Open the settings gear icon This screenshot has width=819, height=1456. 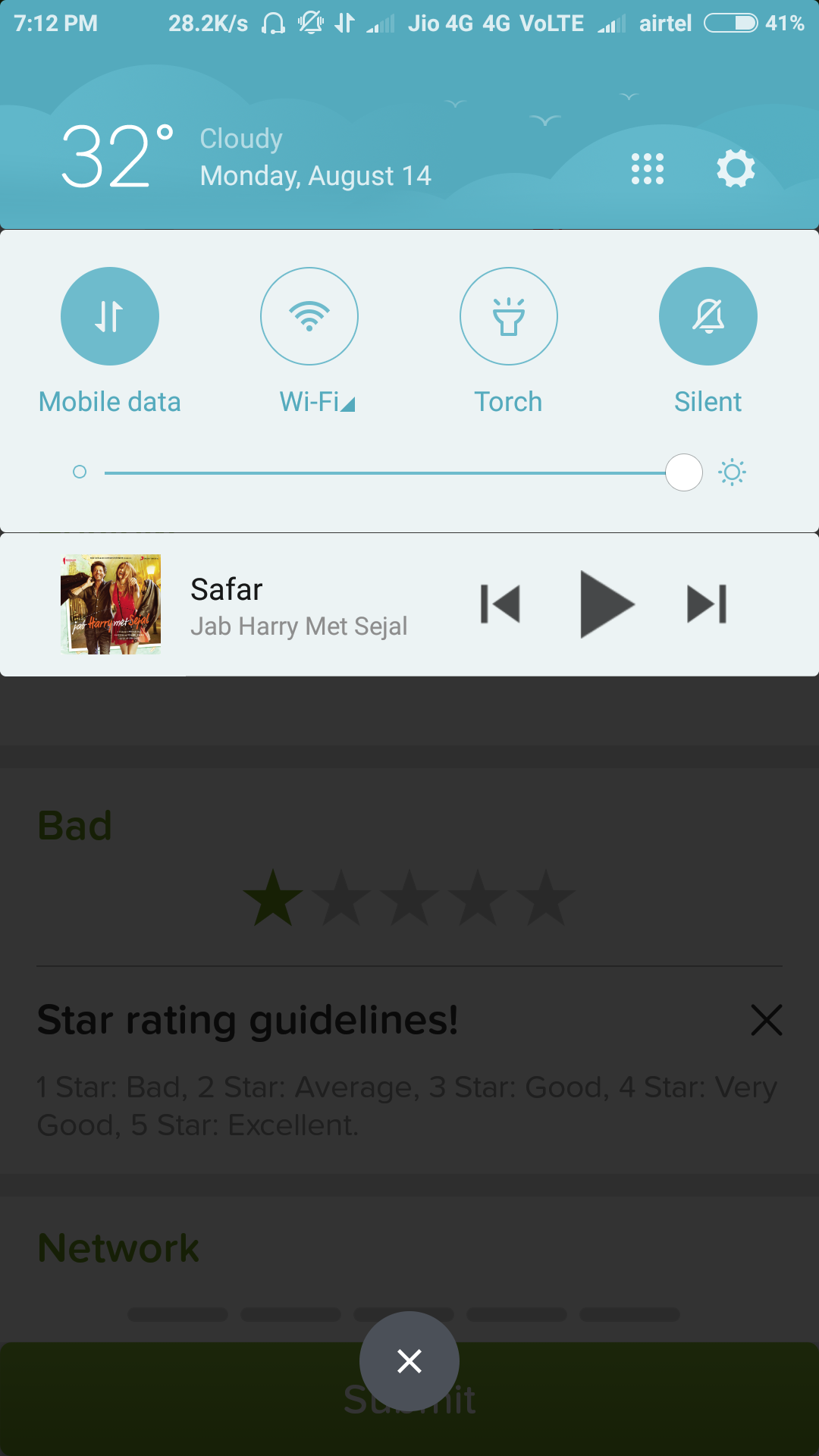point(736,168)
